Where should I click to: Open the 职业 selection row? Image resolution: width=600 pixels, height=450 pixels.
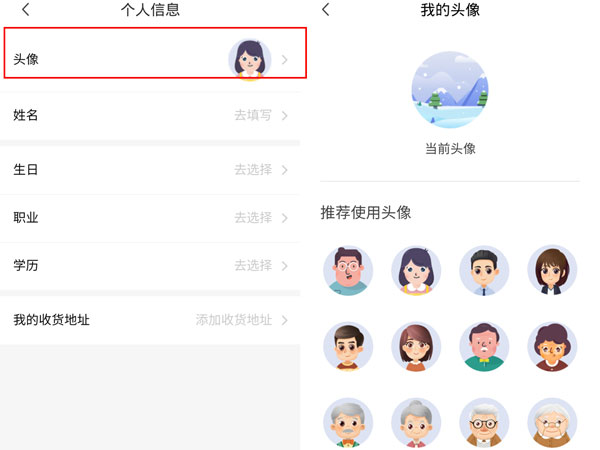[150, 217]
